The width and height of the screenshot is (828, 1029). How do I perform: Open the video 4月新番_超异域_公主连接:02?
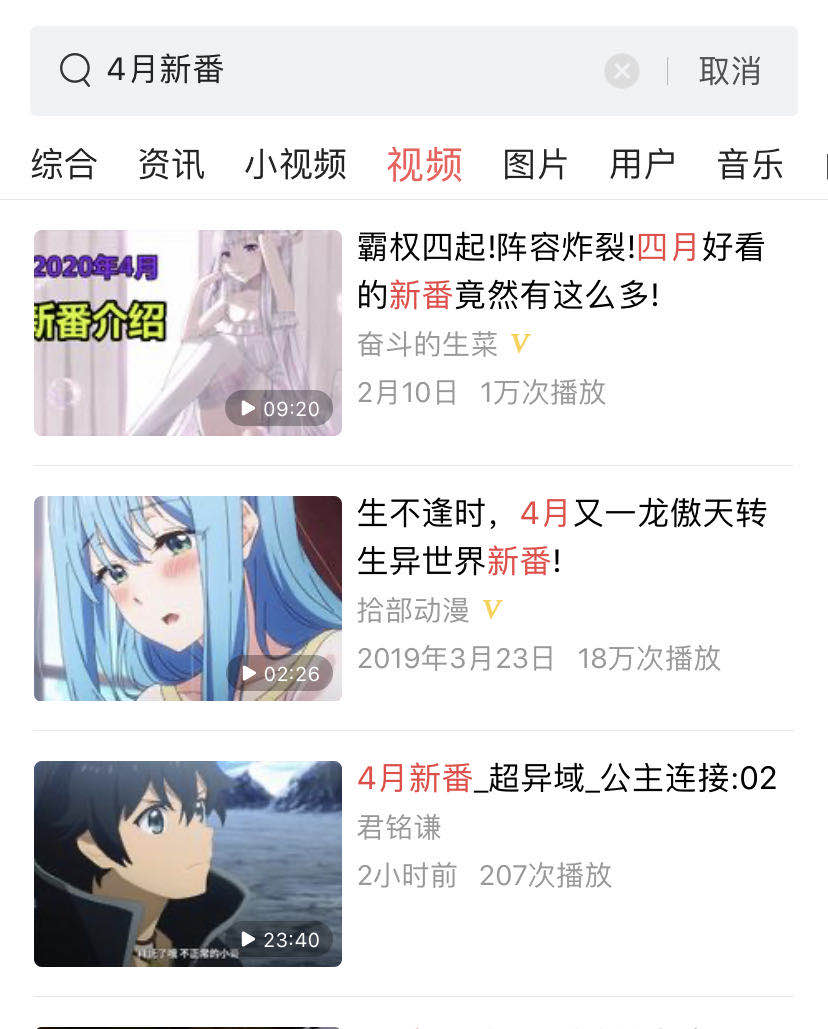tap(568, 776)
